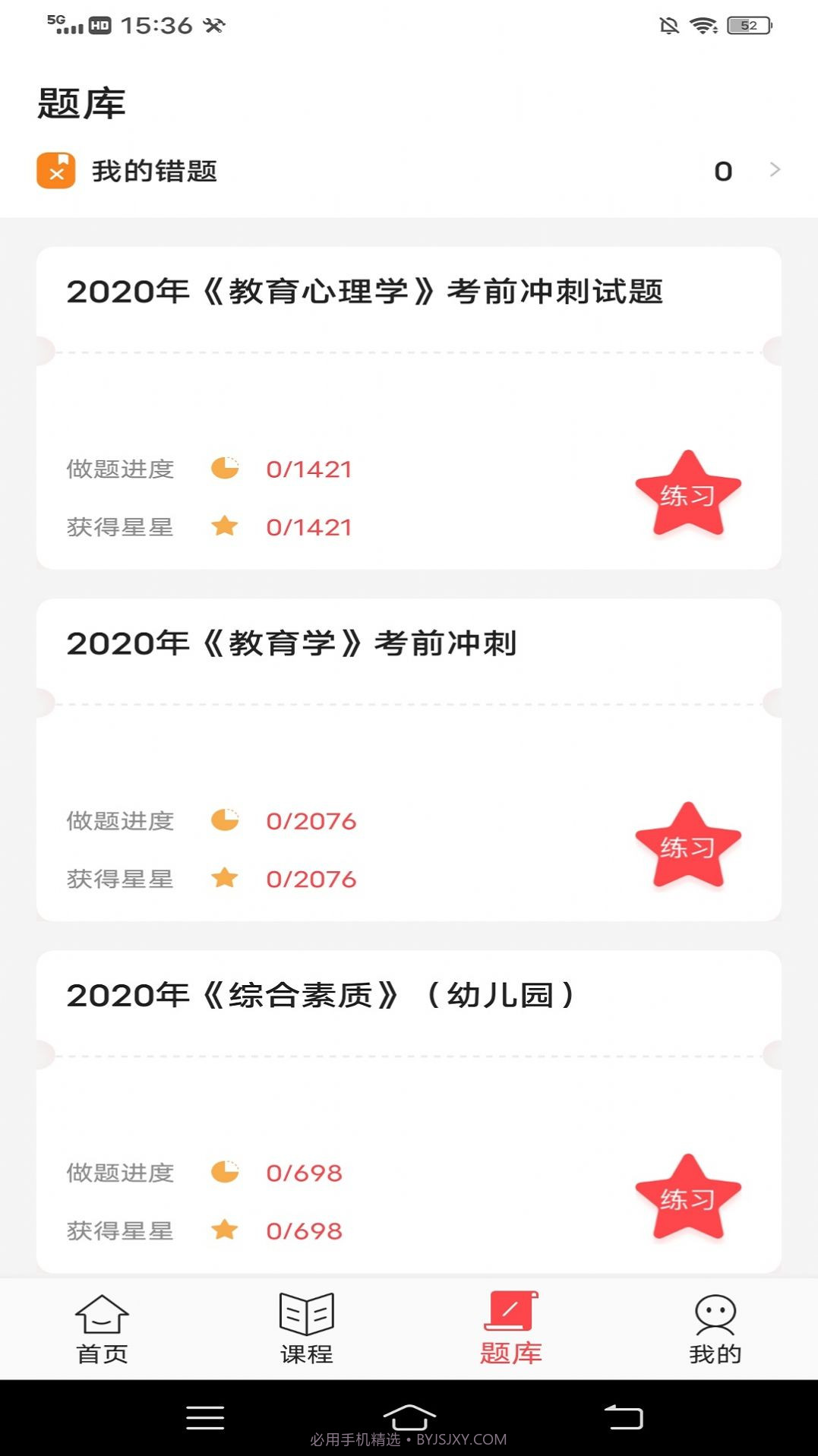Screen dimensions: 818x1456
Task: Open the 2020年《教育心理学》考前冲刺试题 card
Action: 409,408
